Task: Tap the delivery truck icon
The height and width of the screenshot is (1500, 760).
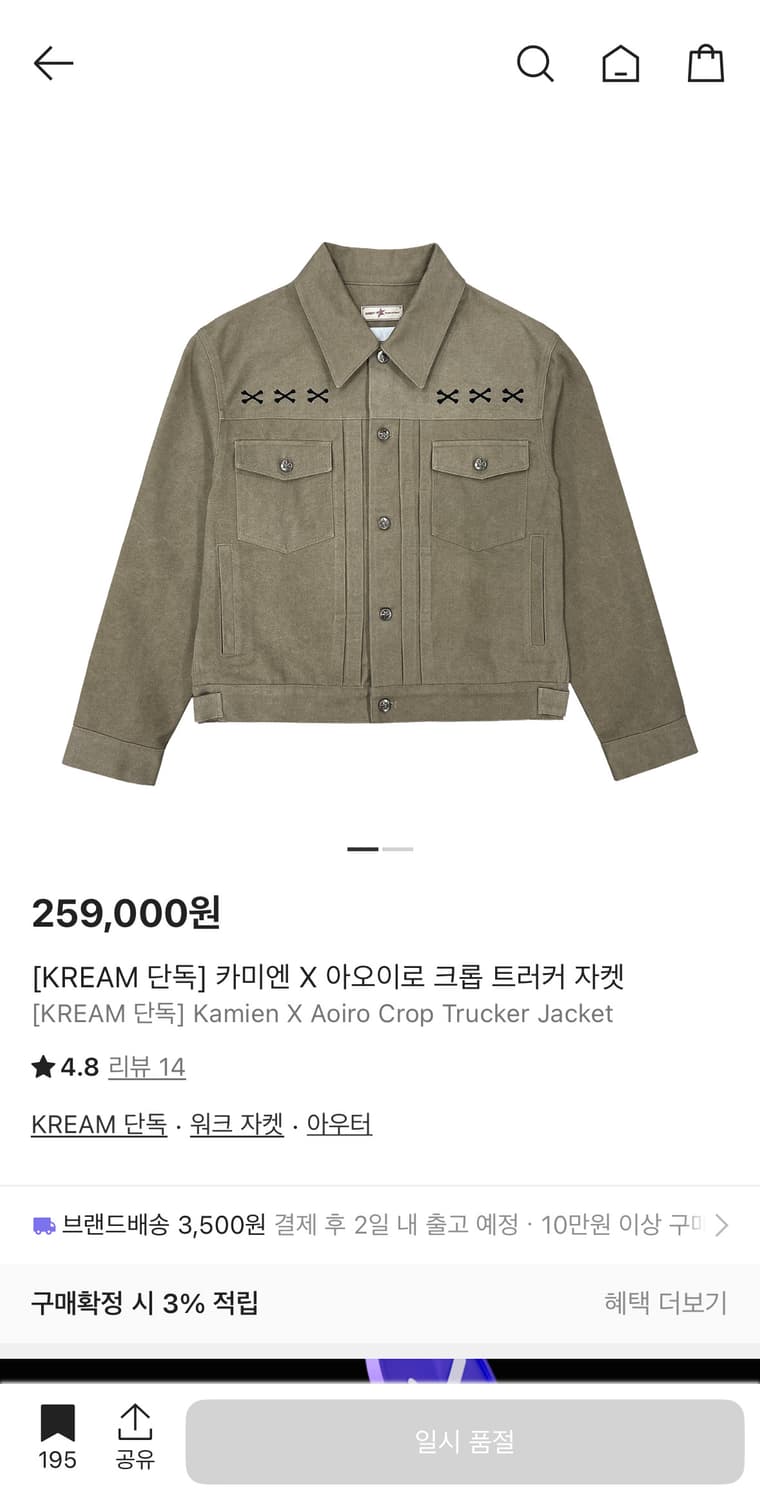Action: [42, 1224]
